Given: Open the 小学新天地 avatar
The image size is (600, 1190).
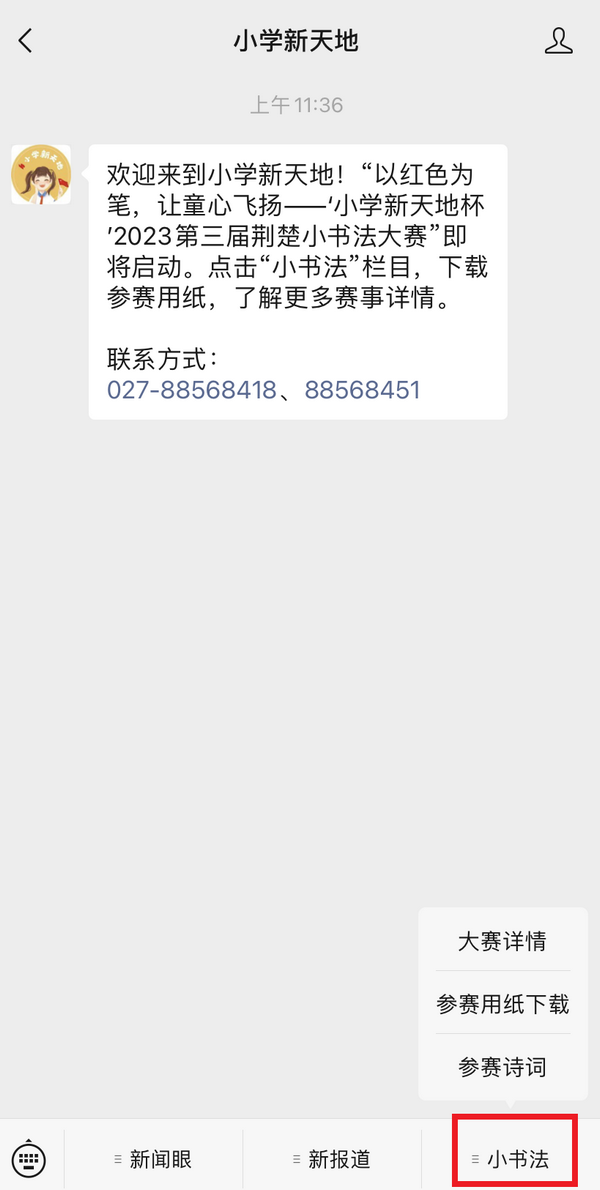Looking at the screenshot, I should click(x=41, y=175).
